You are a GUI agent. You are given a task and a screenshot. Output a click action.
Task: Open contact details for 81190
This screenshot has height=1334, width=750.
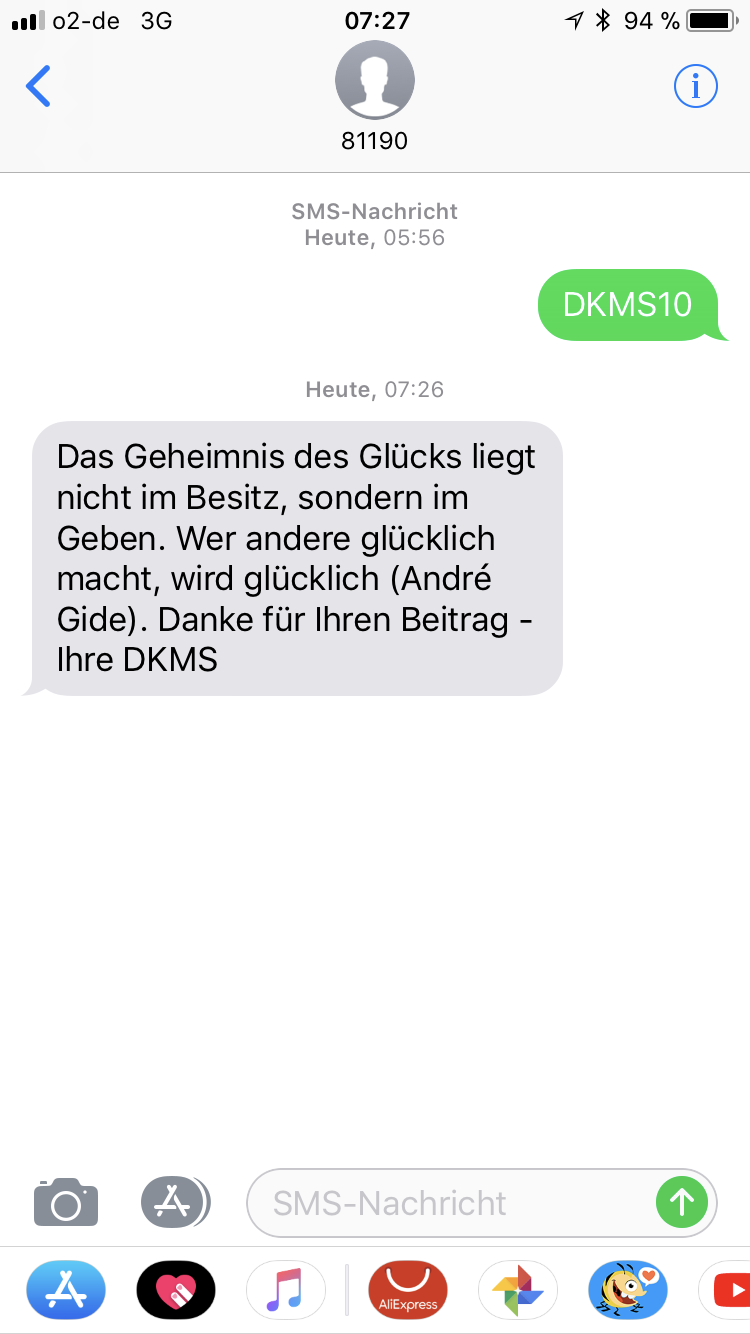click(374, 96)
